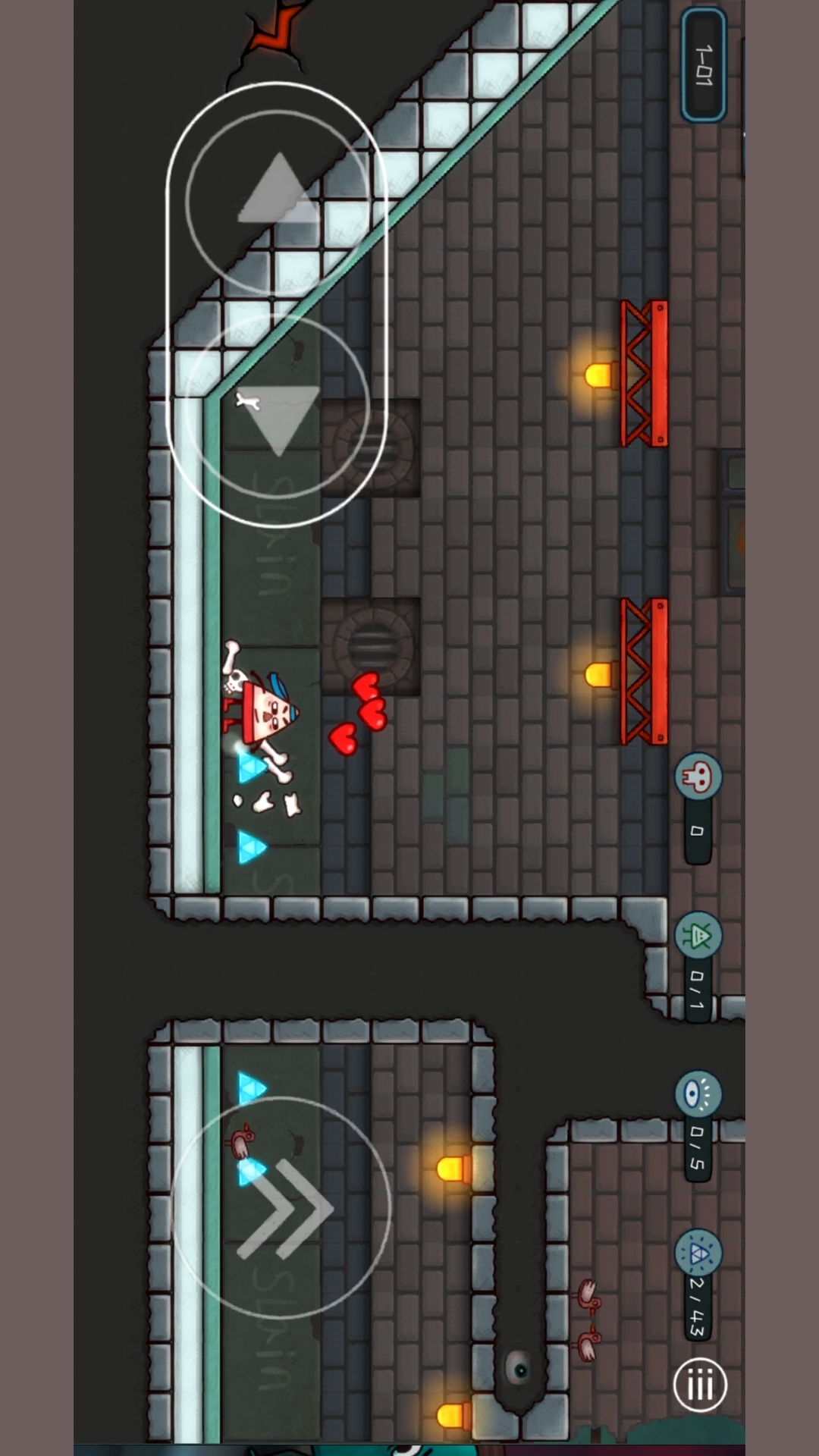
Task: Open the pause menu circle with three bars
Action: [700, 1385]
